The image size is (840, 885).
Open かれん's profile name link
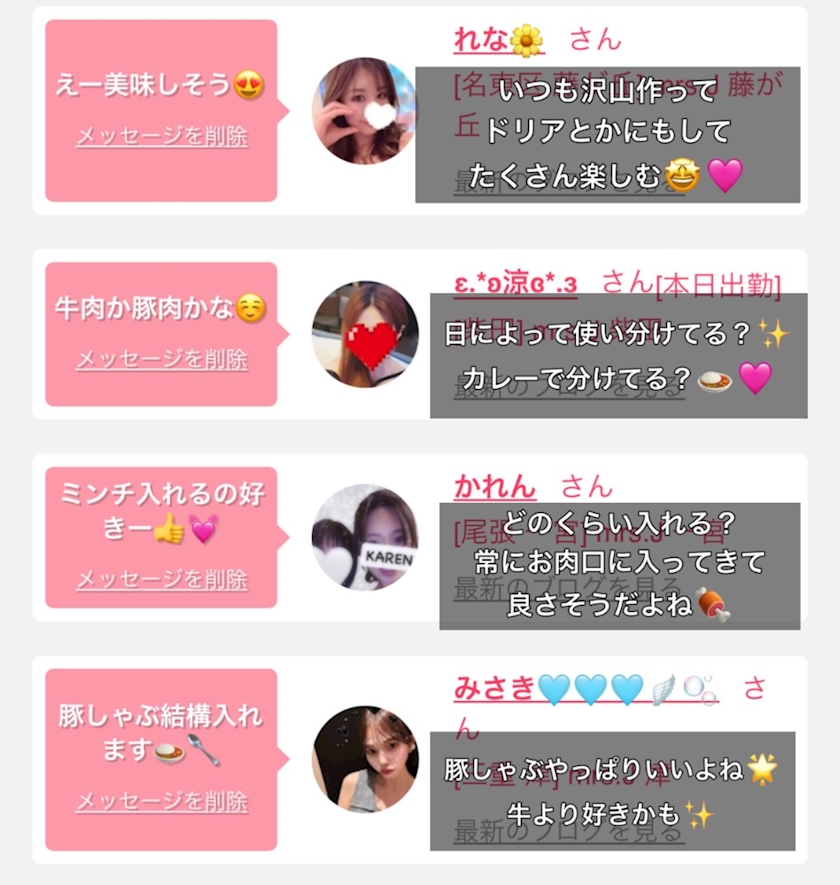(x=495, y=487)
